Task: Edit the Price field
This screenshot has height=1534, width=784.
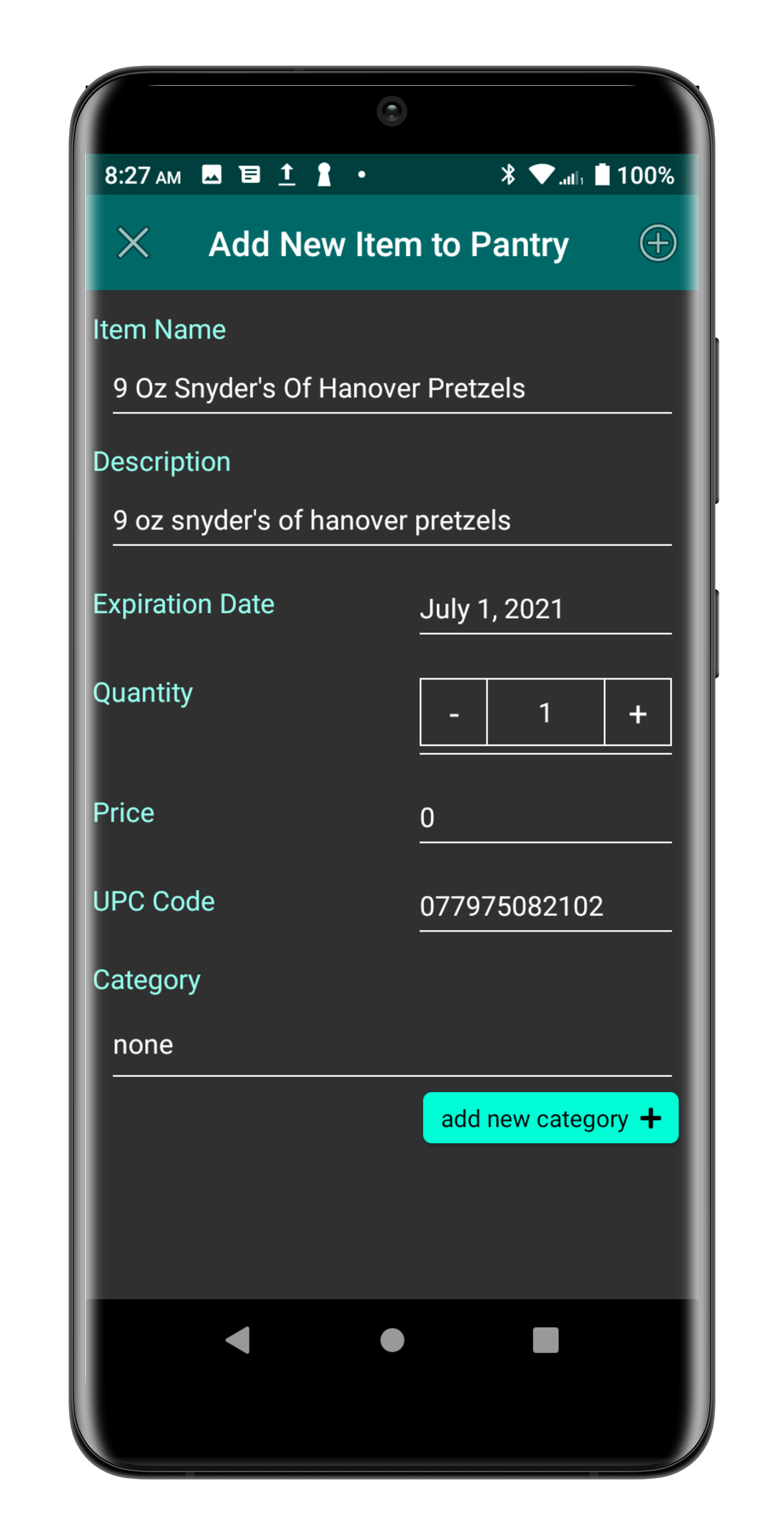Action: (x=545, y=818)
